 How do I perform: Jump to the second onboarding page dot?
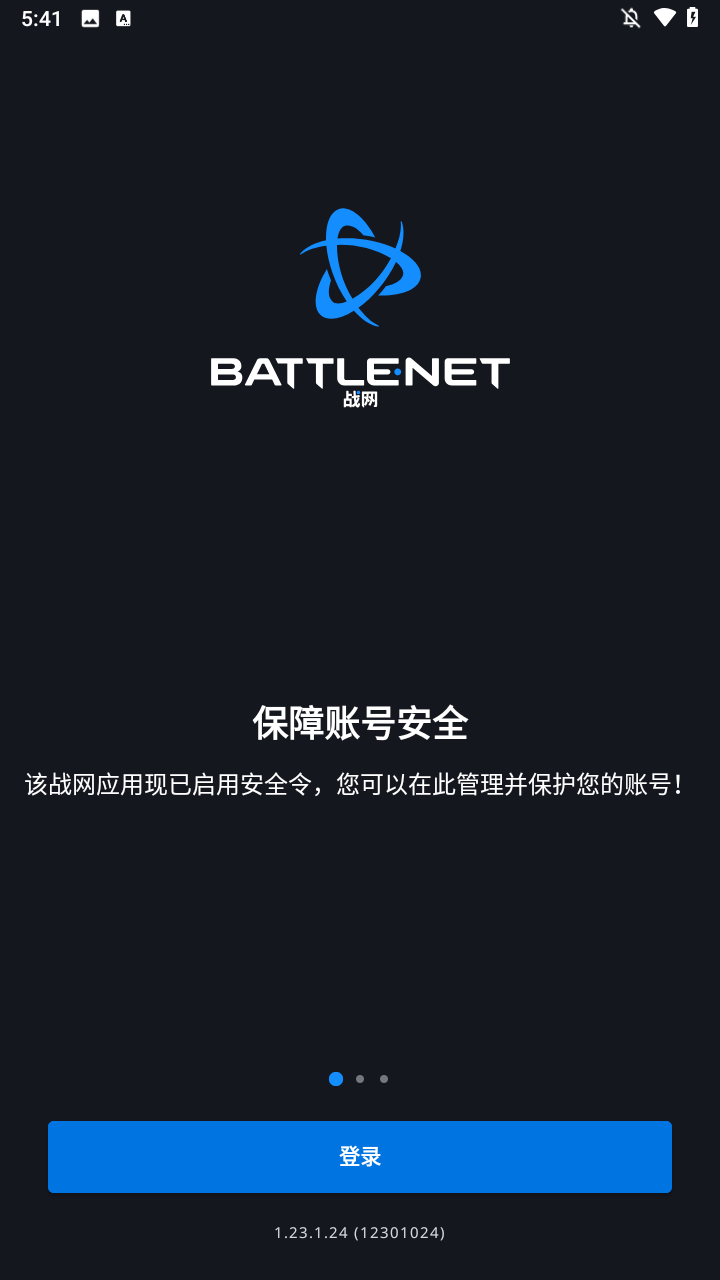coord(360,1079)
